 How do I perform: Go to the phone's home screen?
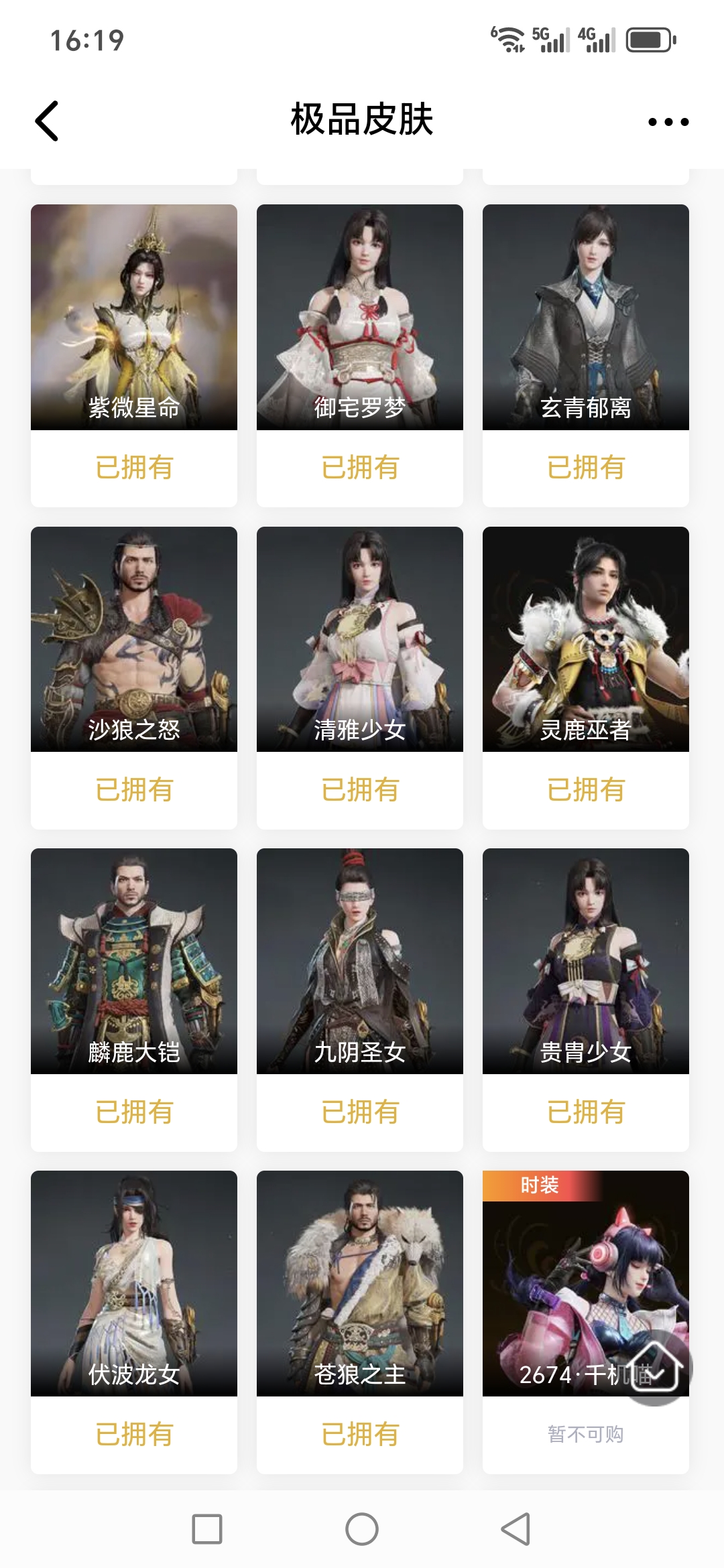point(362,1529)
